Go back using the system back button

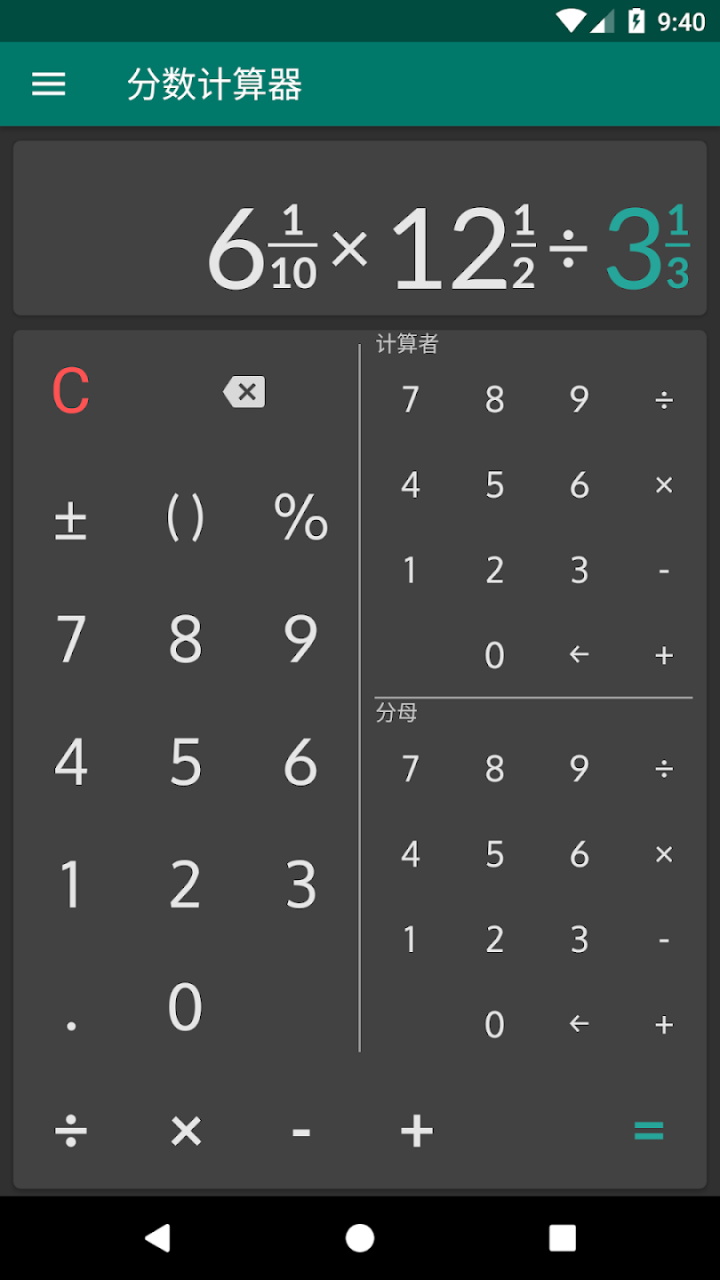158,1238
